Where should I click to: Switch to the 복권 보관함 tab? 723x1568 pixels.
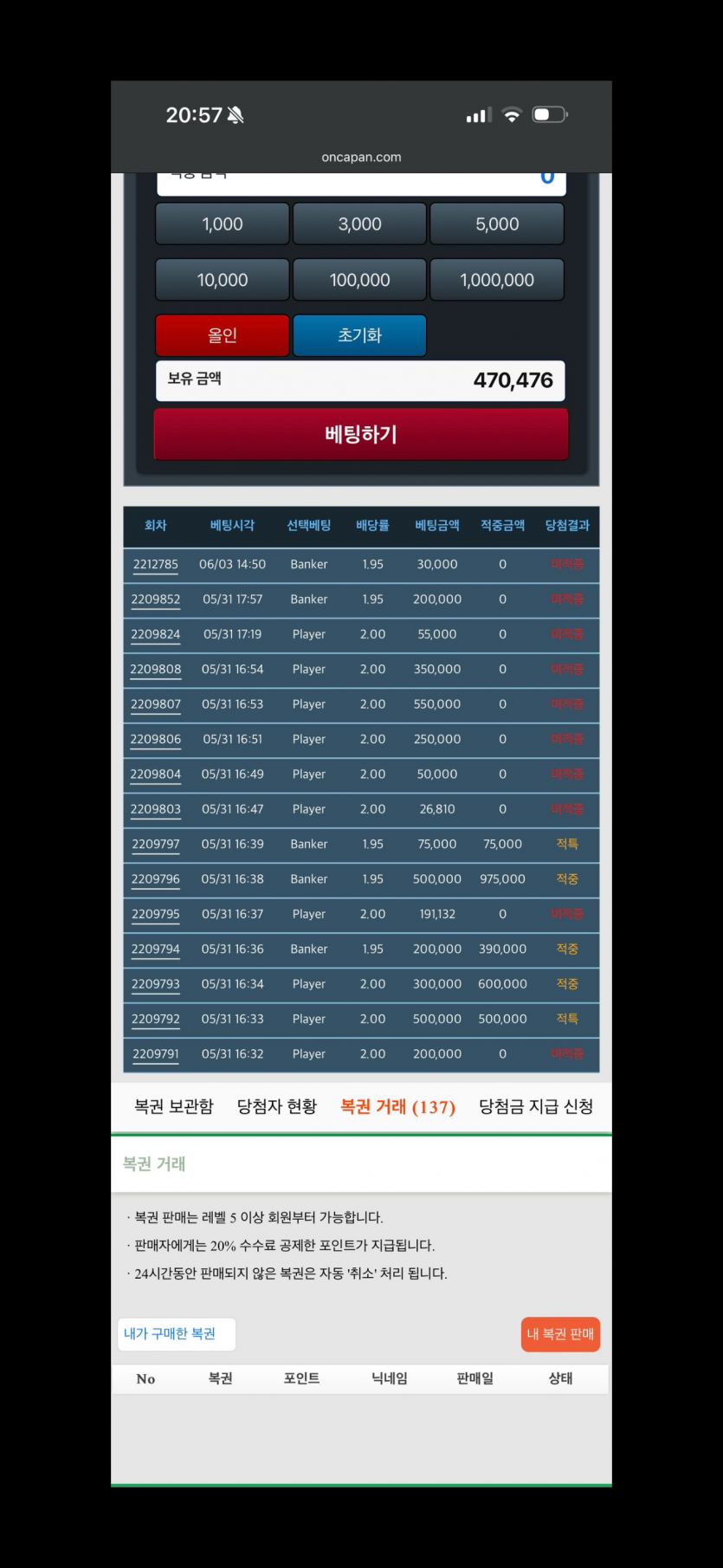(174, 1107)
